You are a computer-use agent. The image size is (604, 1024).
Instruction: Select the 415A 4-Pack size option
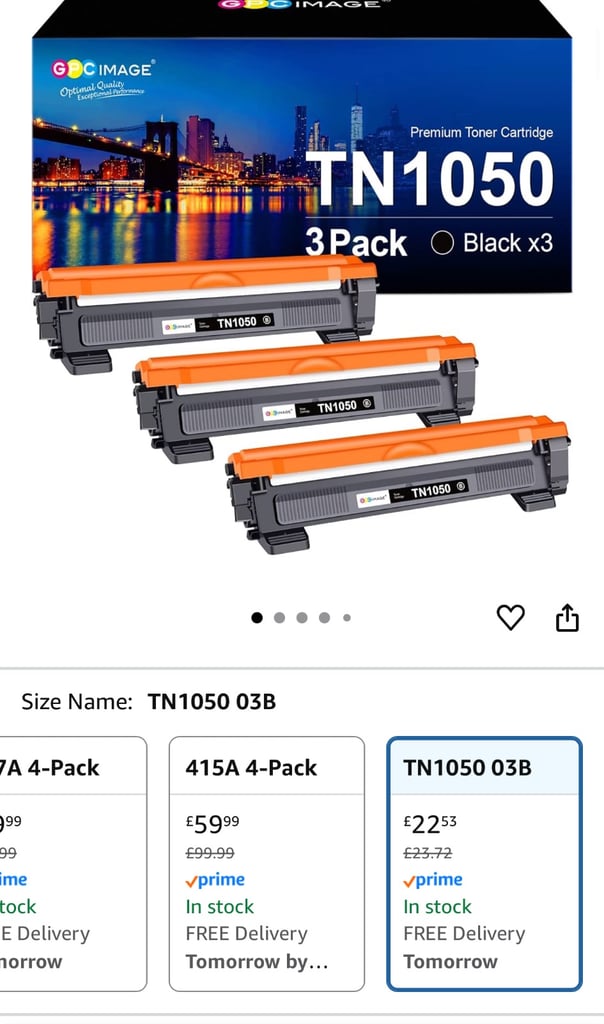(x=266, y=864)
